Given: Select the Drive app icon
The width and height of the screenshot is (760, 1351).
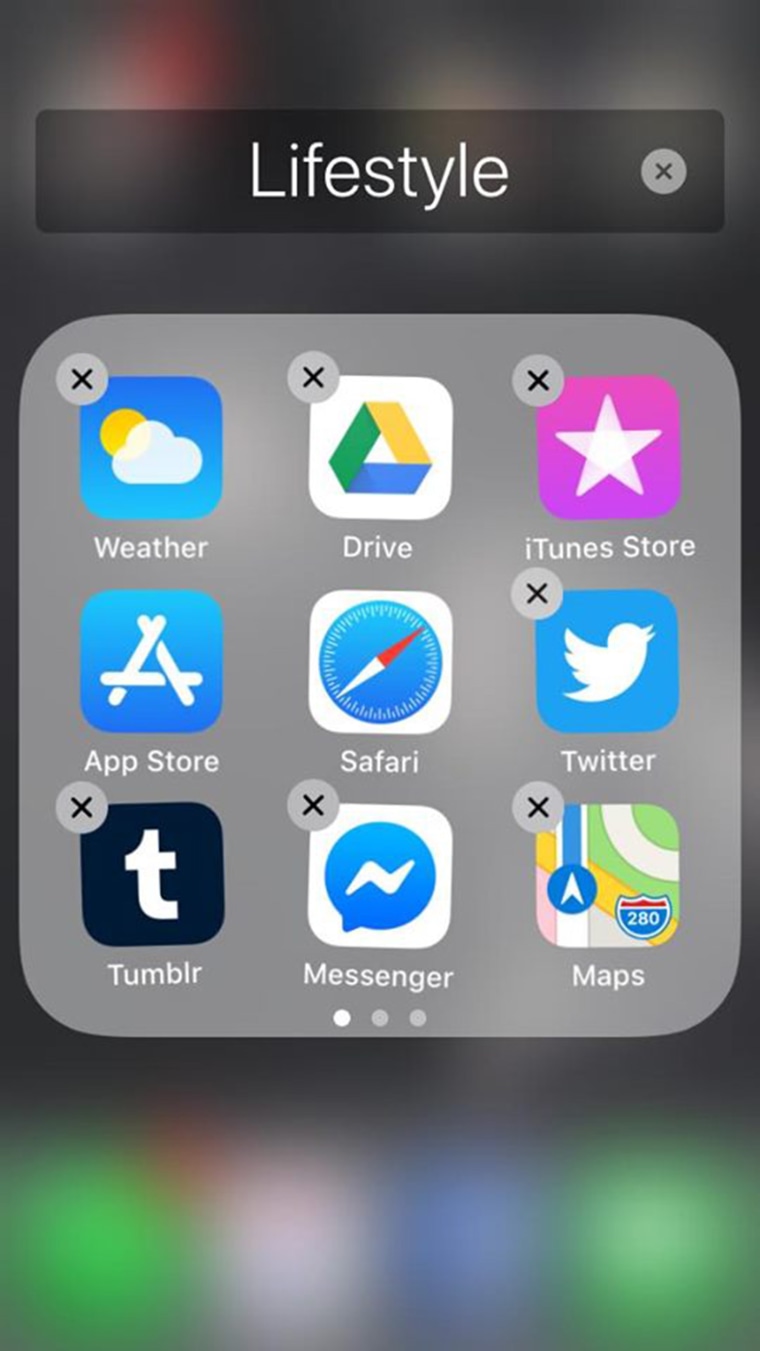Looking at the screenshot, I should pos(380,447).
